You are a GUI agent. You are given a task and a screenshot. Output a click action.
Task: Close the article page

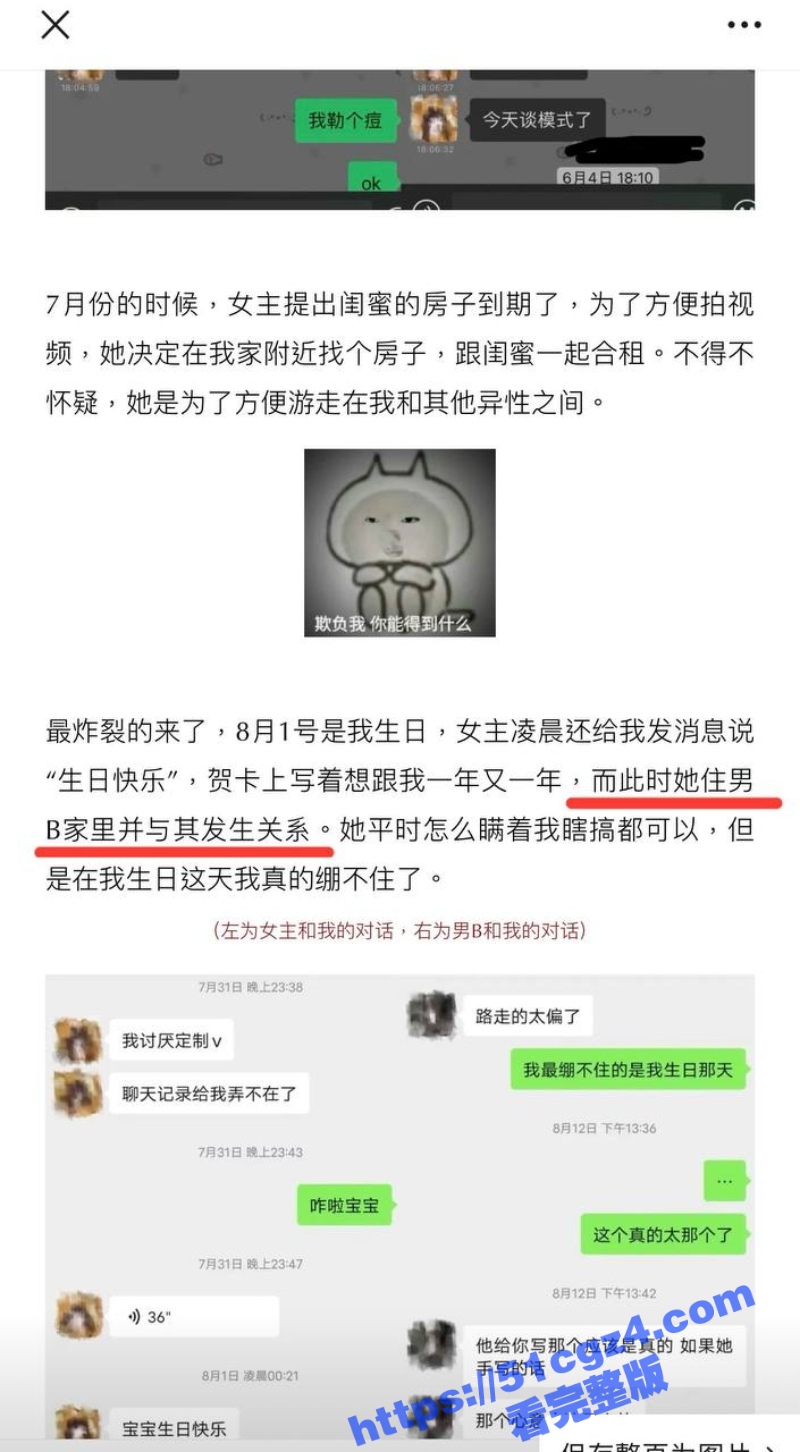tap(55, 25)
